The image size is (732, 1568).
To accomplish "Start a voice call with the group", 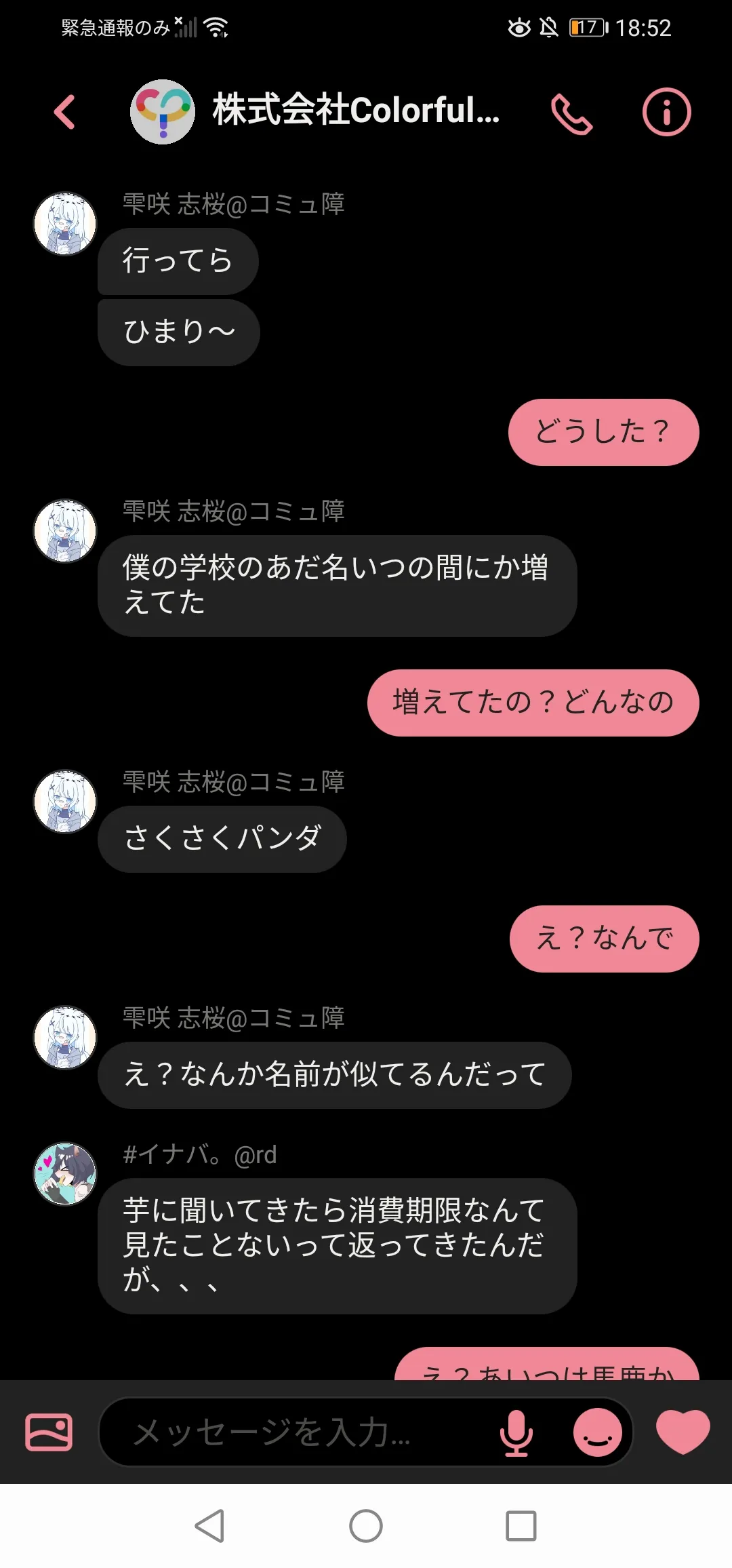I will click(x=571, y=113).
